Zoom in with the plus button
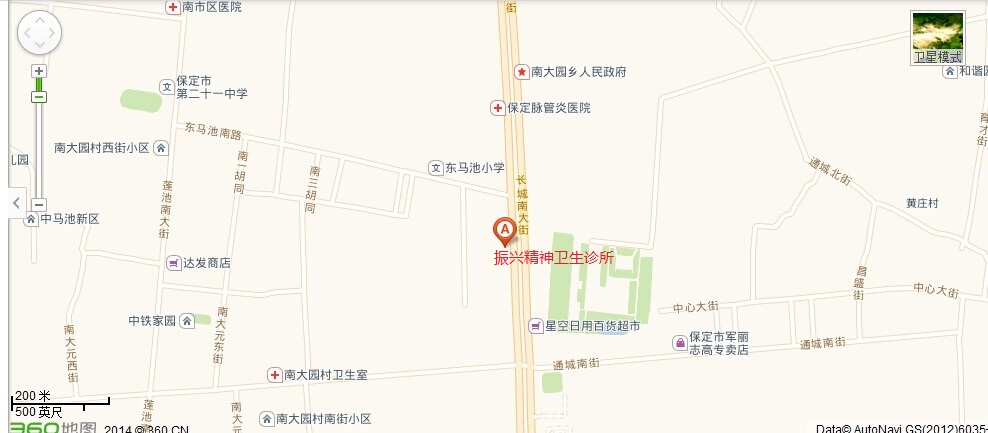This screenshot has width=988, height=433. [x=39, y=71]
